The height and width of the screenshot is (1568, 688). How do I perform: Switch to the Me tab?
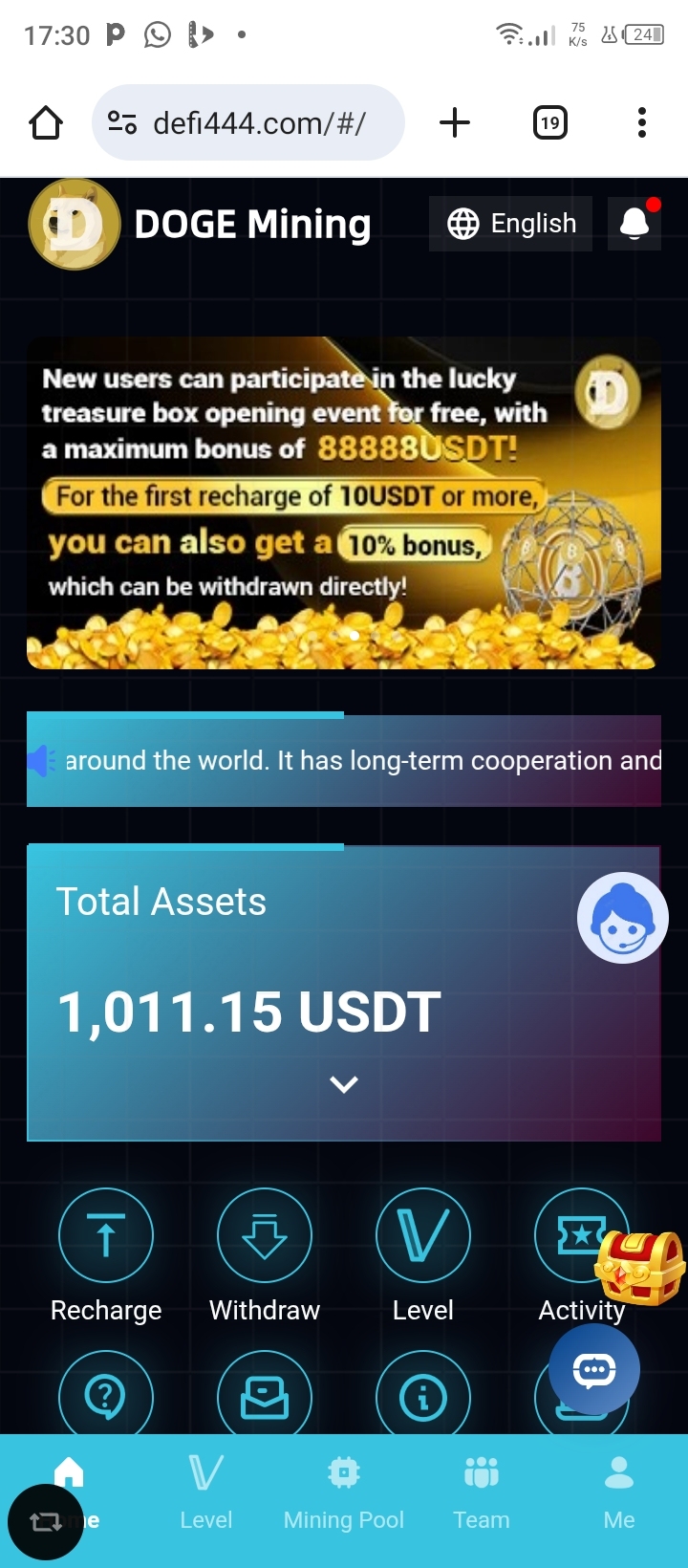tap(618, 1492)
